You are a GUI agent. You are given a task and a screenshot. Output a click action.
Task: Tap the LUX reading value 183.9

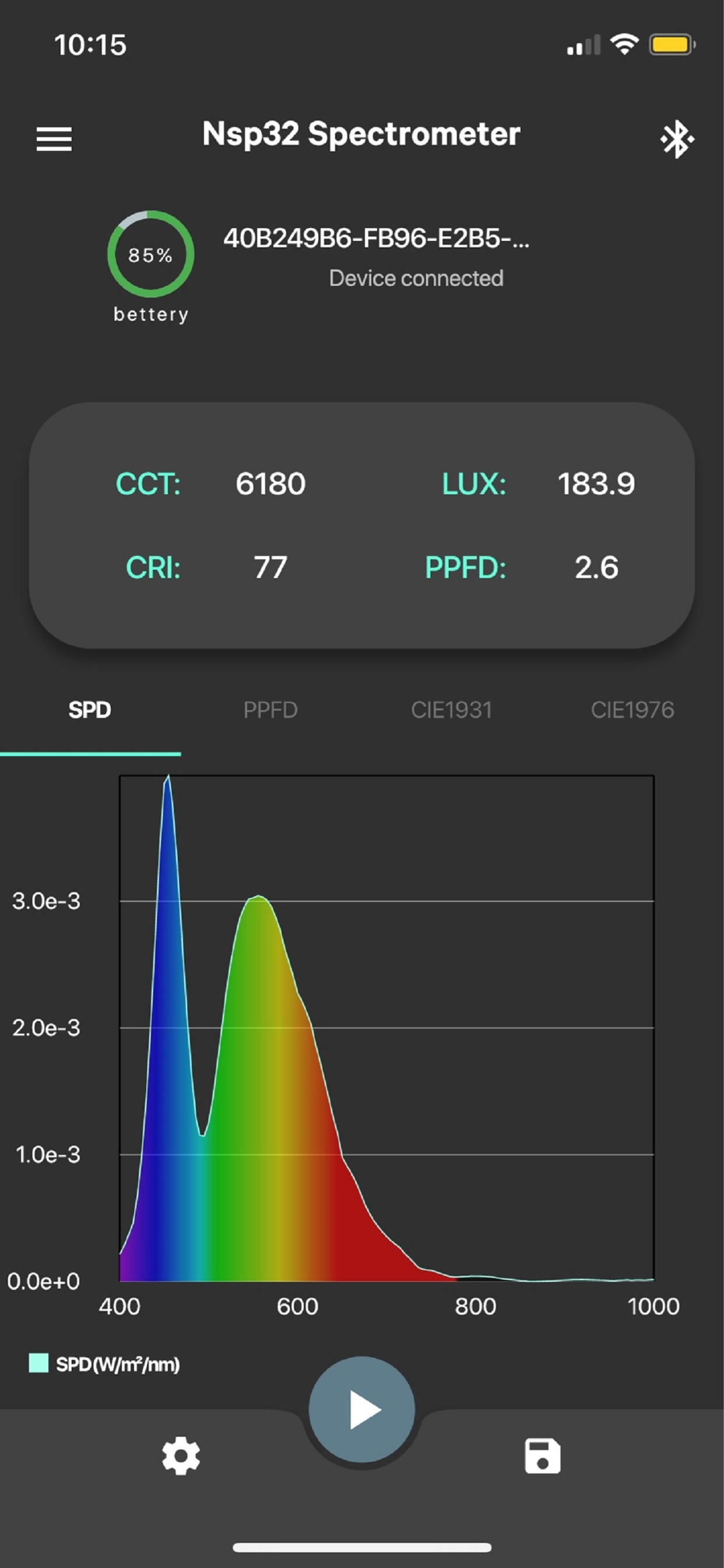[x=596, y=484]
